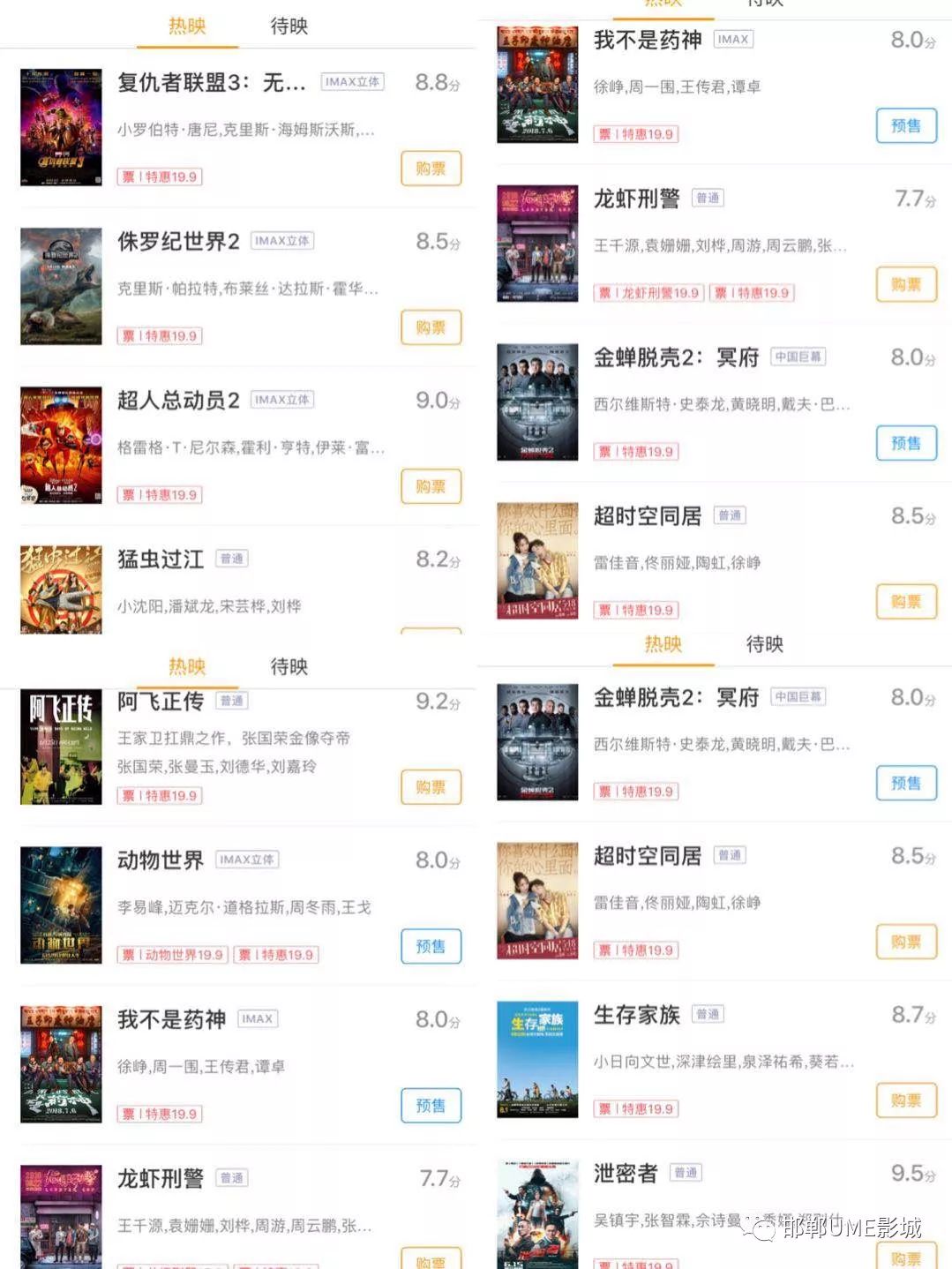Screen dimensions: 952x1269
Task: Tap 预售 button for 我不是药神
Action: 905,125
